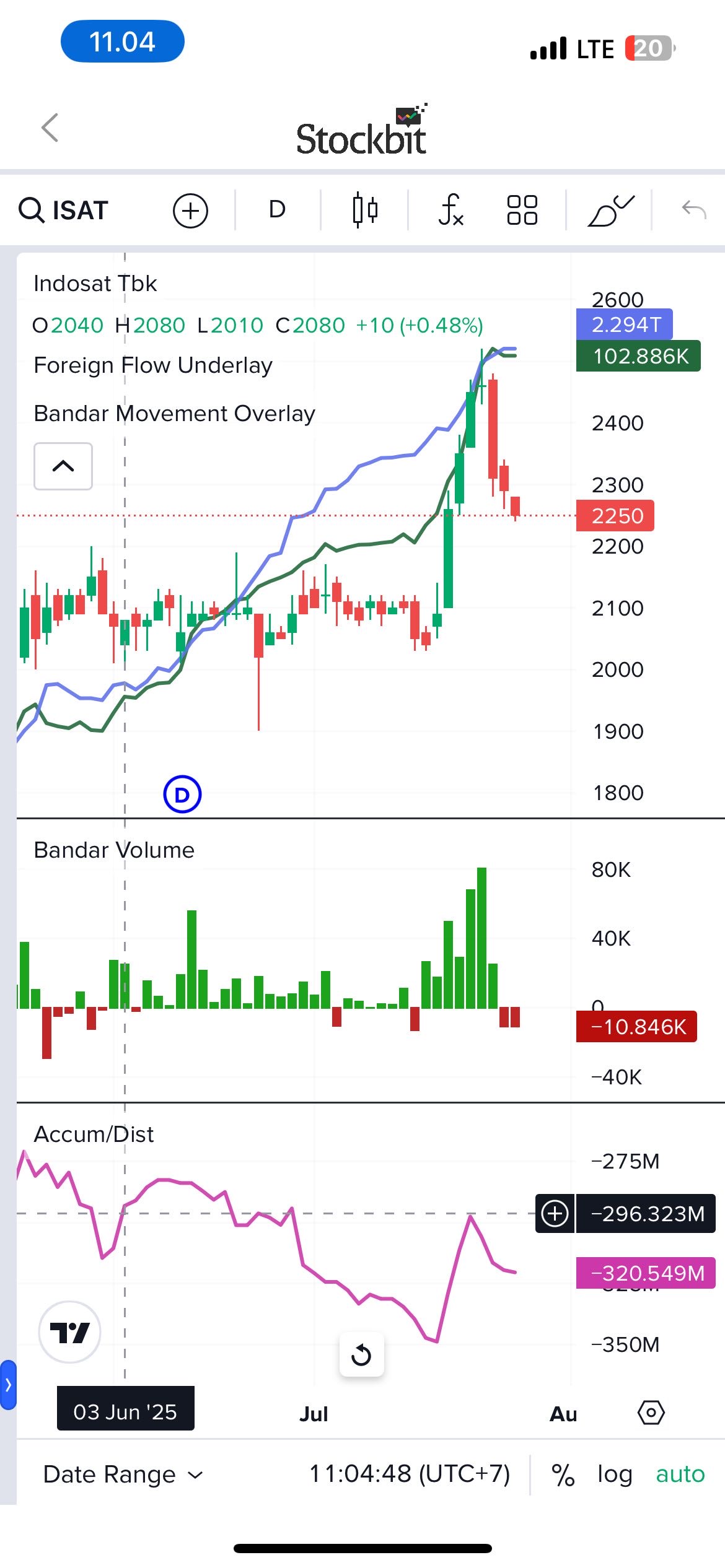Open the chart layout grid templates
The image size is (725, 1568).
[522, 210]
